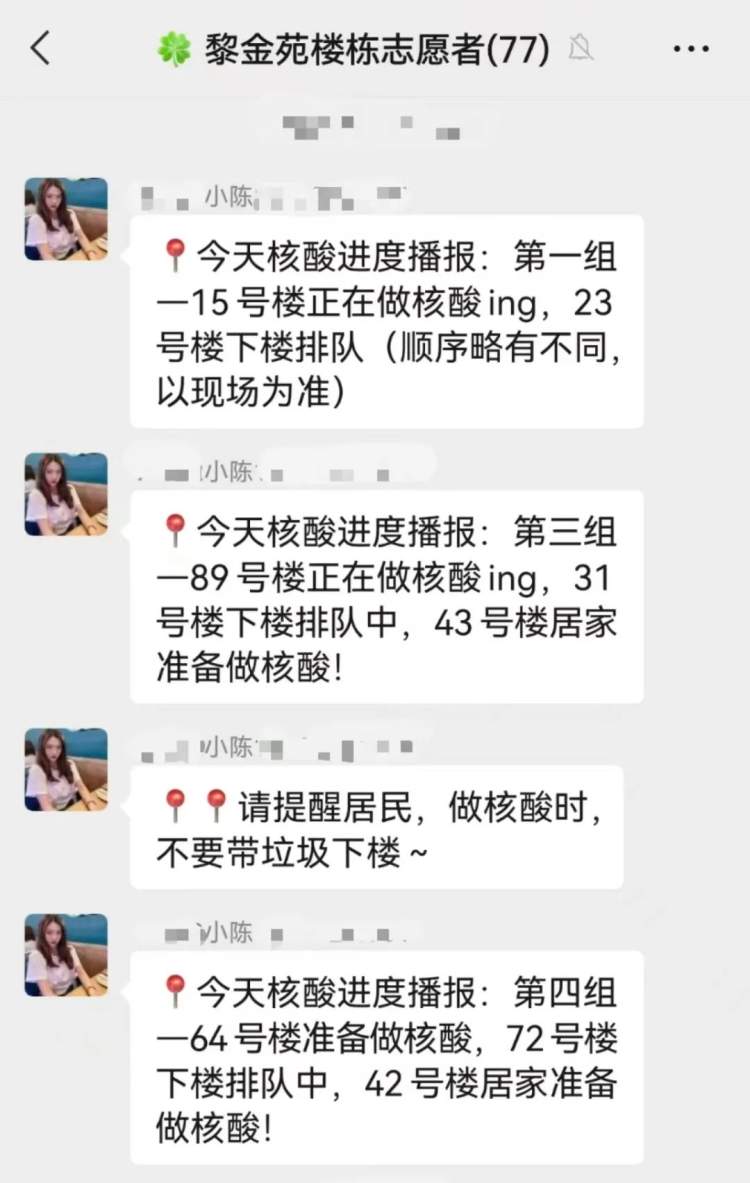Select the avatar beside the 第四组 message
Viewport: 750px width, 1183px height.
66,954
